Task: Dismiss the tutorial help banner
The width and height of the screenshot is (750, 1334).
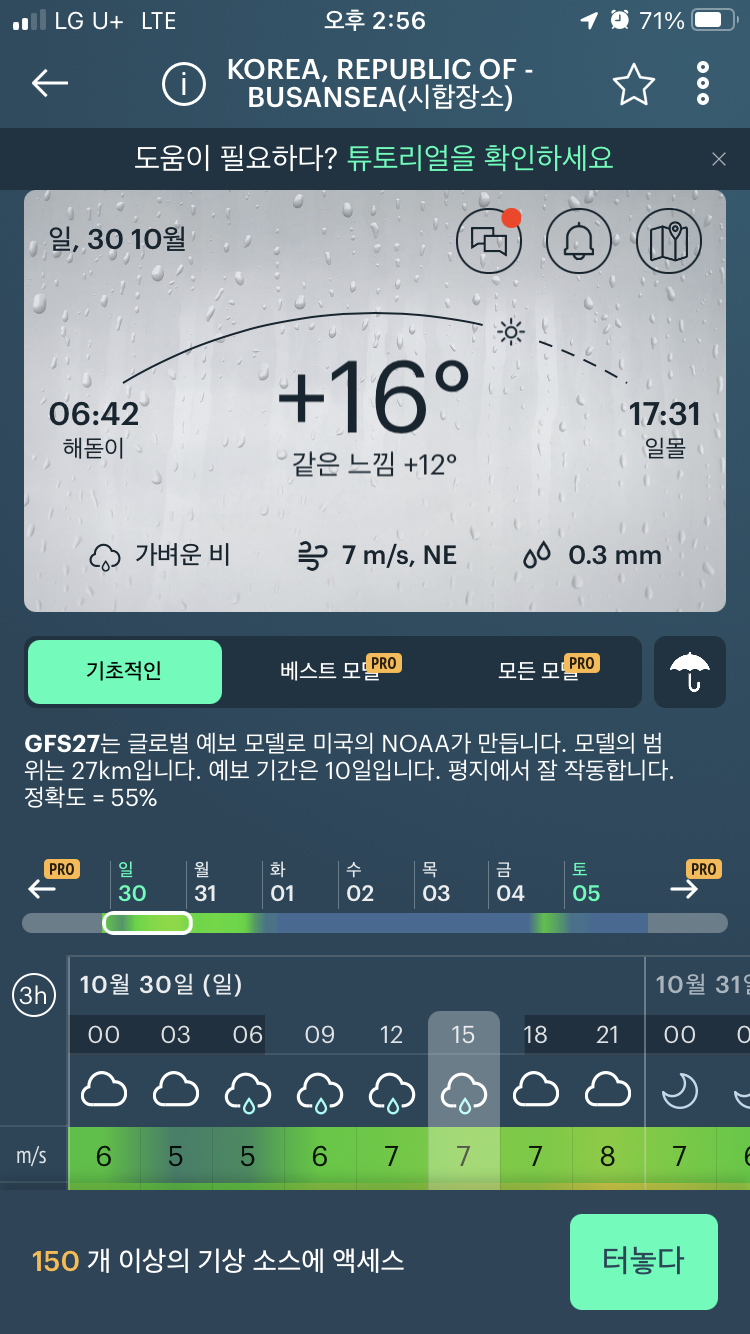Action: pyautogui.click(x=718, y=159)
